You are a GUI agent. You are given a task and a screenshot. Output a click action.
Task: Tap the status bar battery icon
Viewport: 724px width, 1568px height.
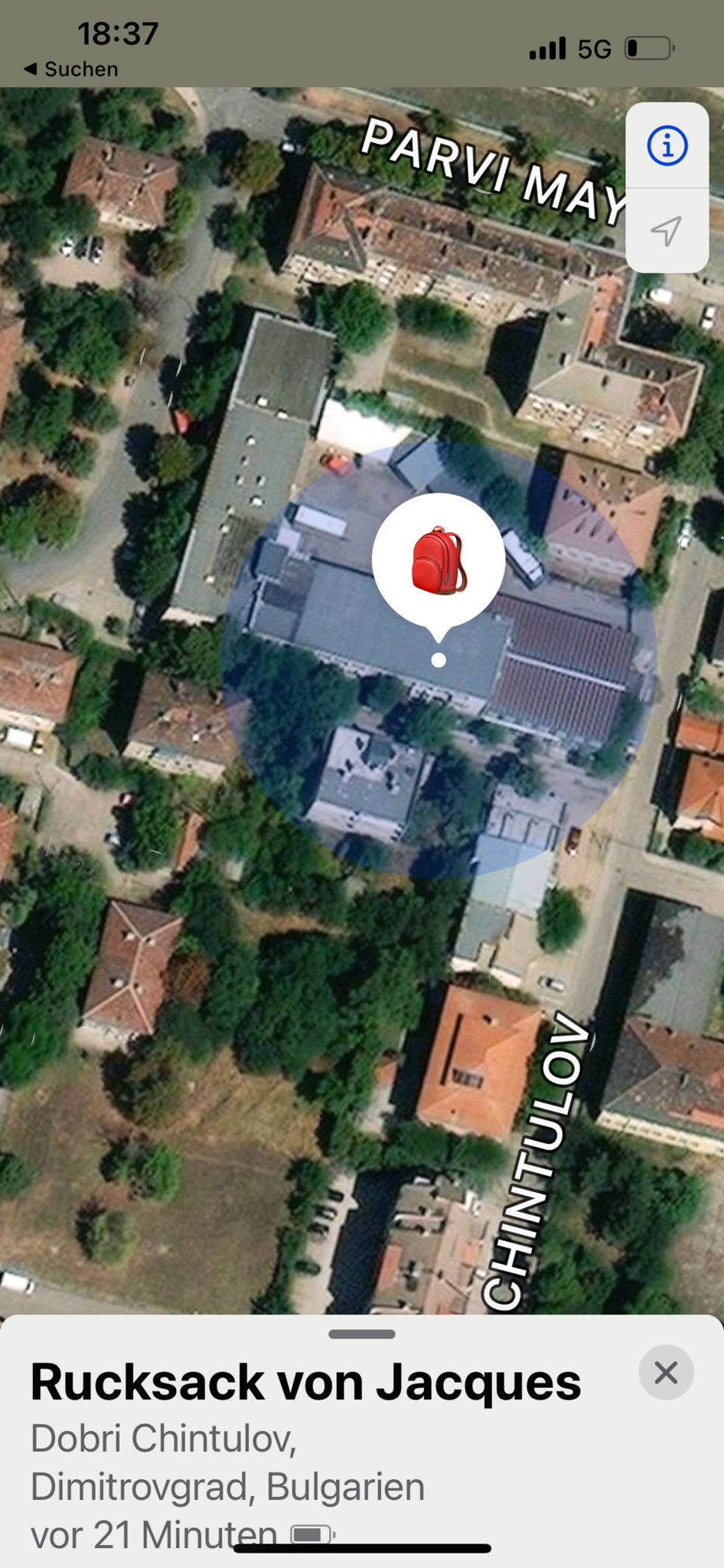(x=650, y=47)
